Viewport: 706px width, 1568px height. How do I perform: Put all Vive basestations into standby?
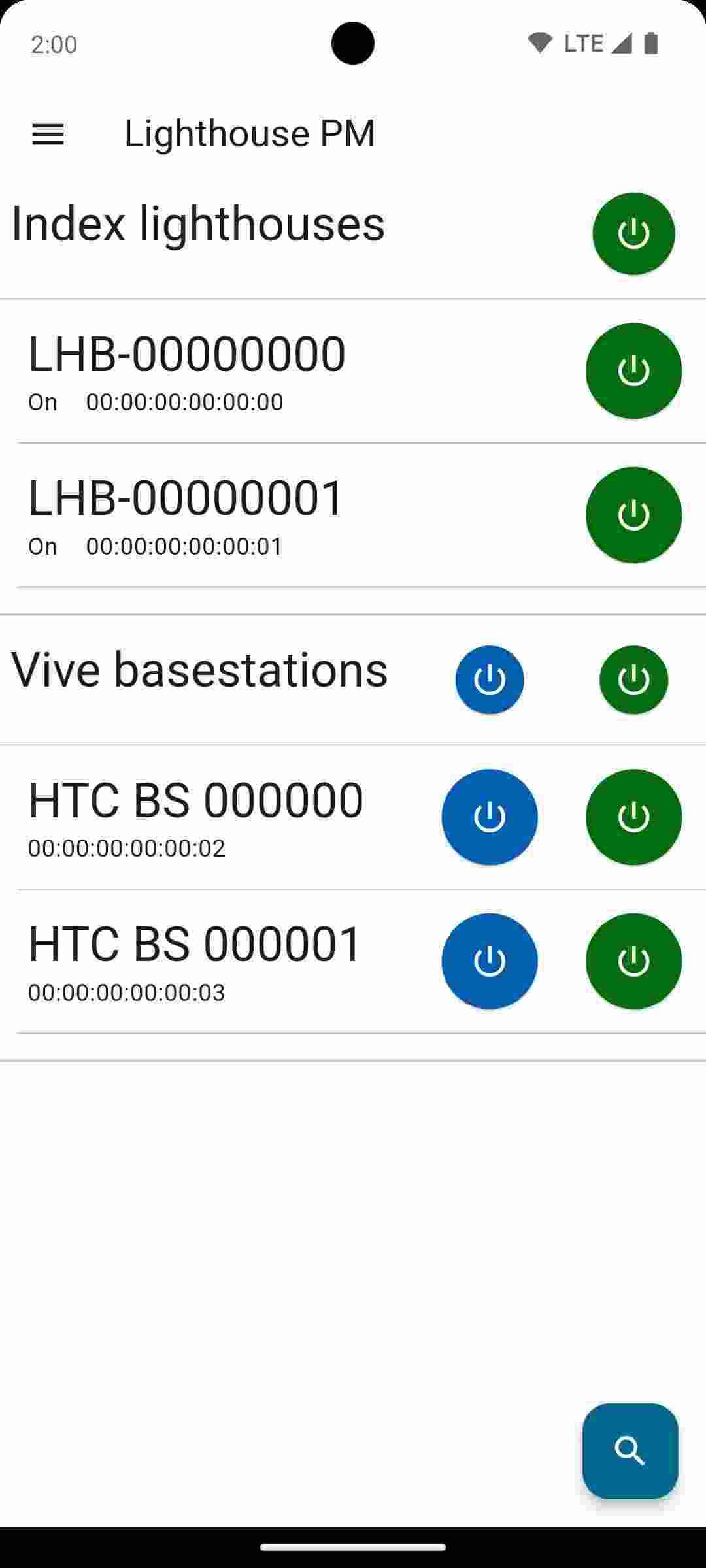489,679
